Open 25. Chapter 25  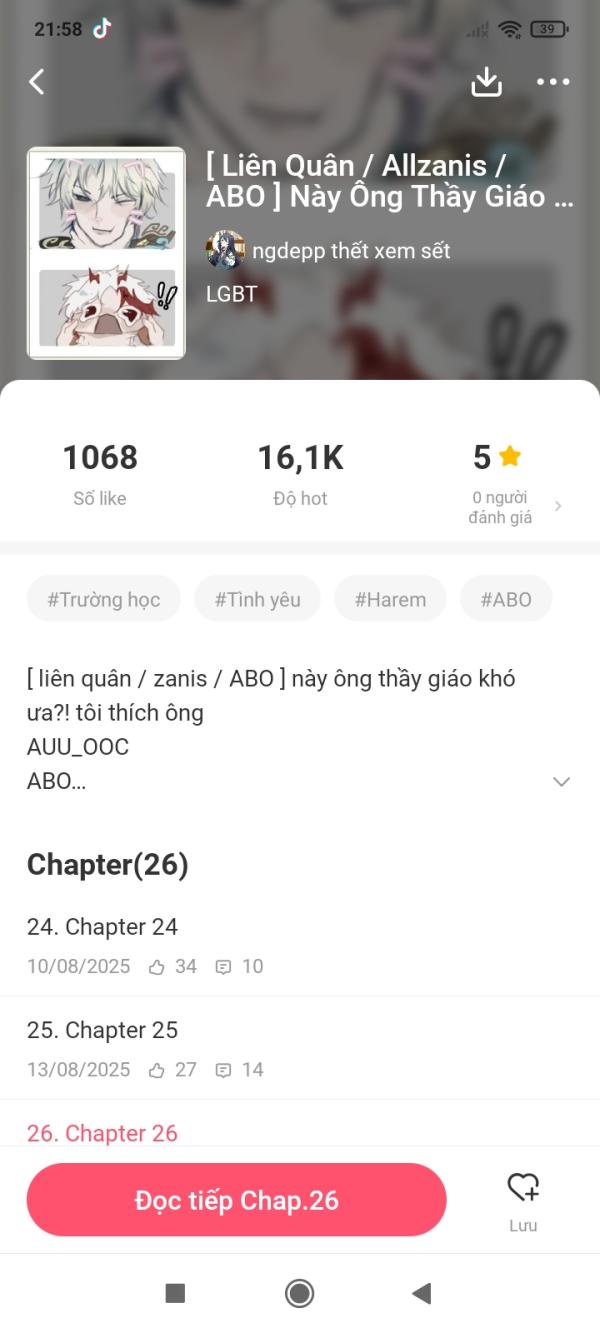[x=102, y=1030]
